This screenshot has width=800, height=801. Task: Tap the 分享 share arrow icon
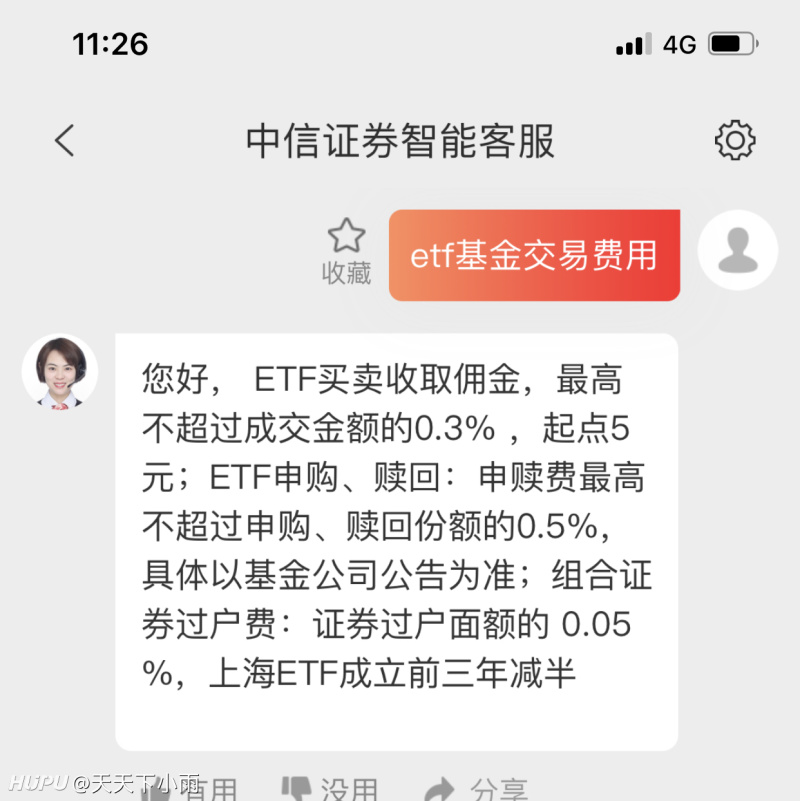point(440,785)
